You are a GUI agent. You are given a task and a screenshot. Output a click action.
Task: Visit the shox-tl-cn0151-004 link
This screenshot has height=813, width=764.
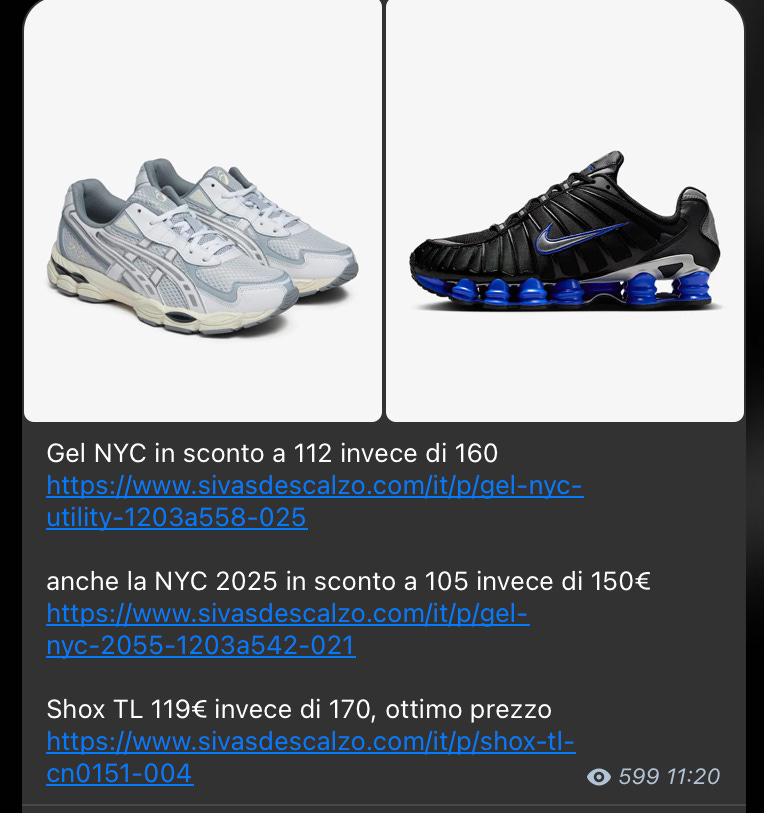(x=311, y=758)
